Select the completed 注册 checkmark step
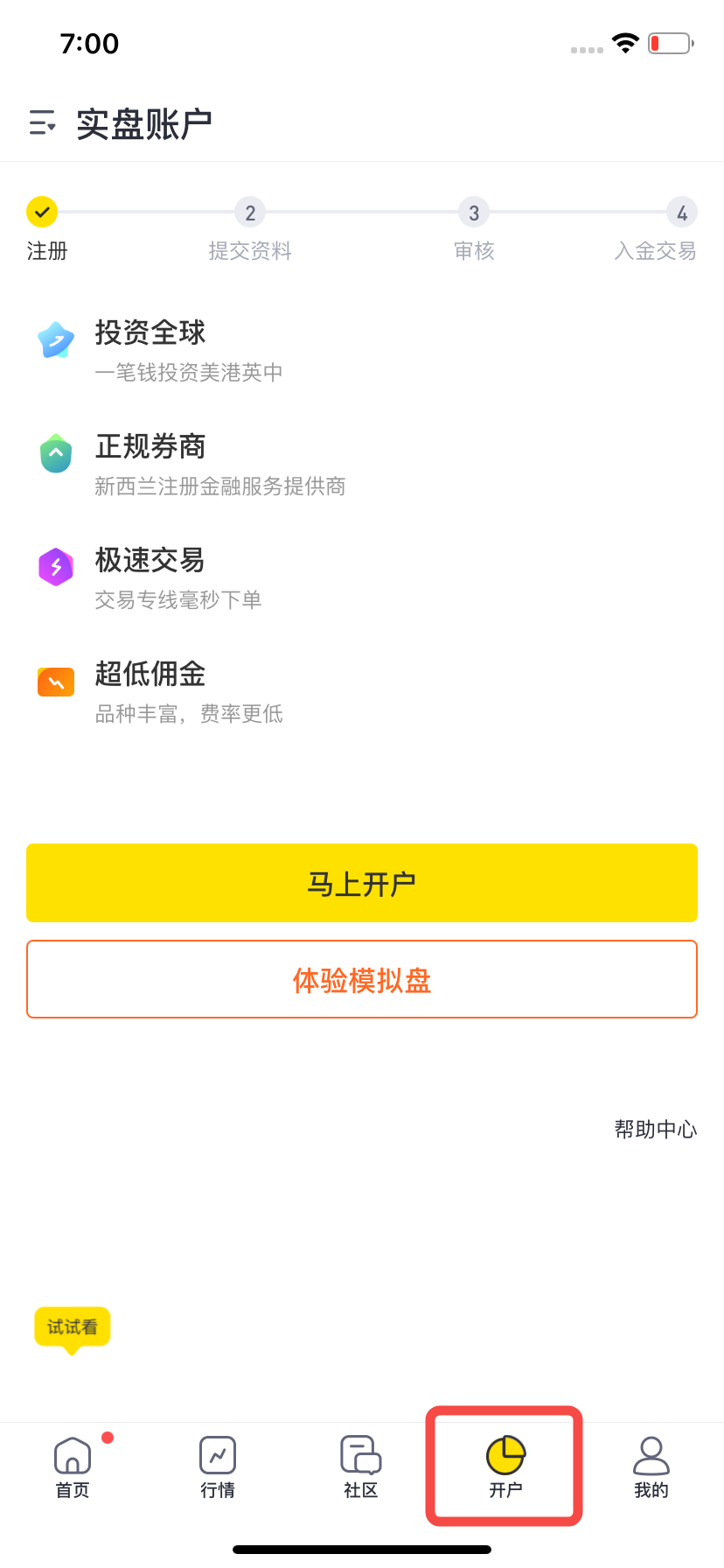724x1568 pixels. [x=41, y=212]
